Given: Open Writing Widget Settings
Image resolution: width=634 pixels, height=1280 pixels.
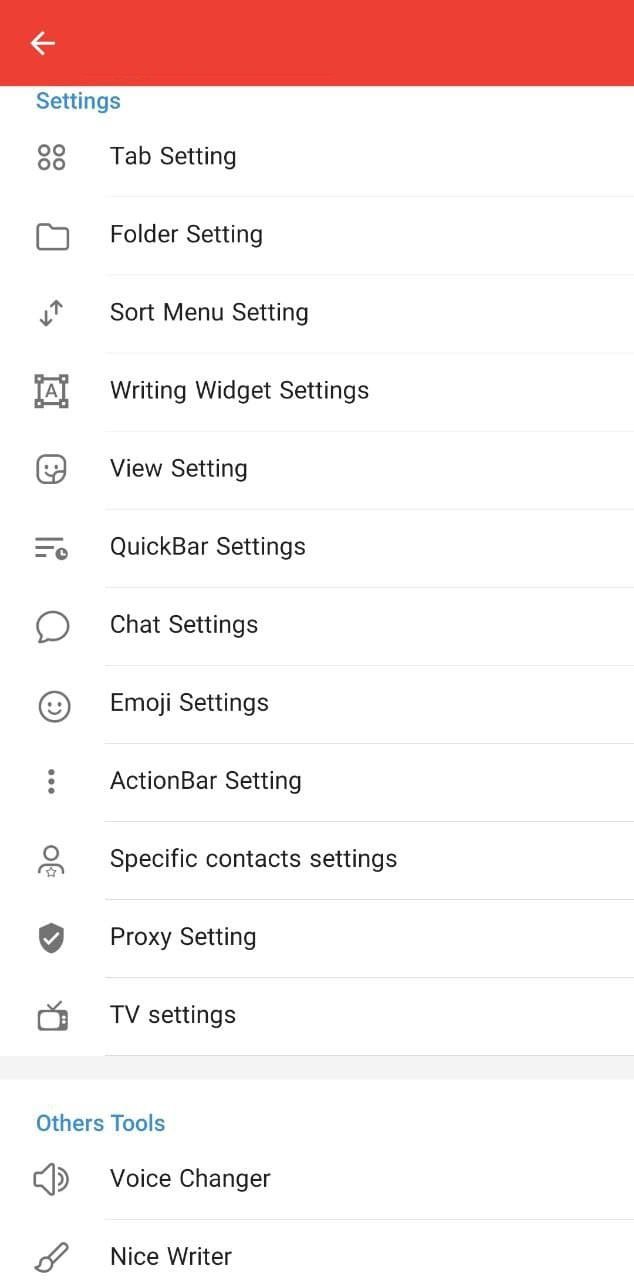Looking at the screenshot, I should pyautogui.click(x=239, y=391).
